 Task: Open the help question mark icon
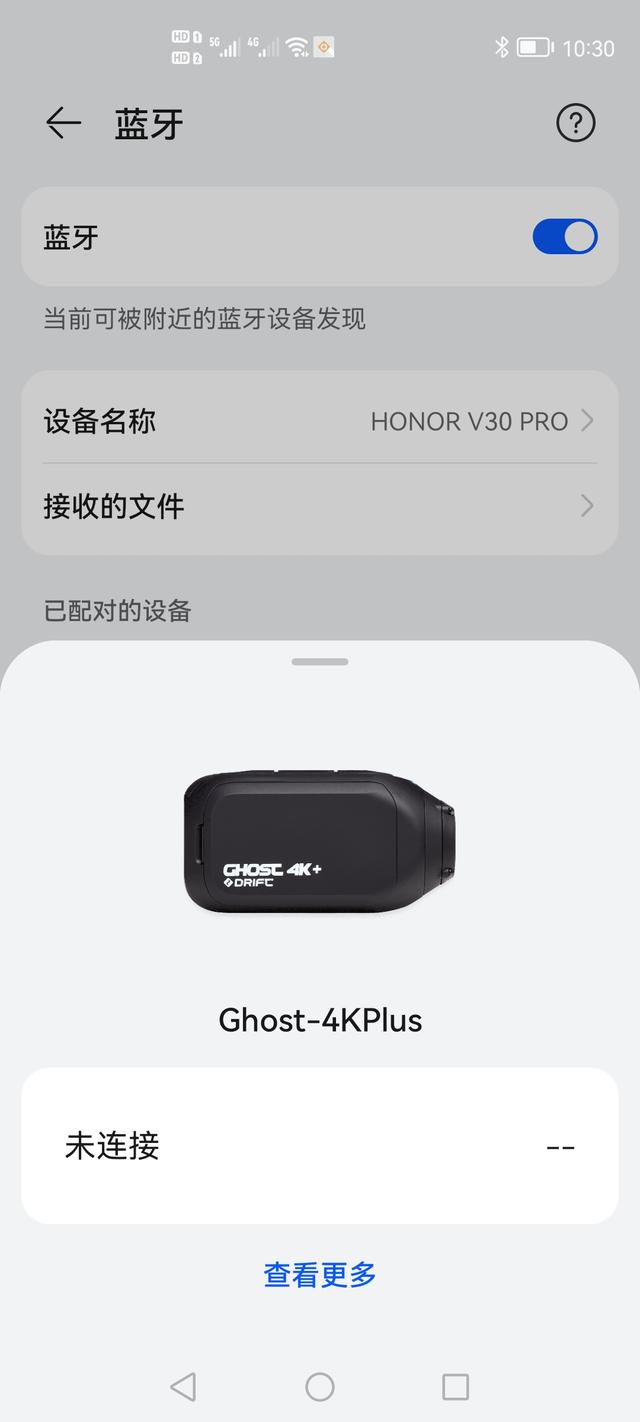point(575,123)
